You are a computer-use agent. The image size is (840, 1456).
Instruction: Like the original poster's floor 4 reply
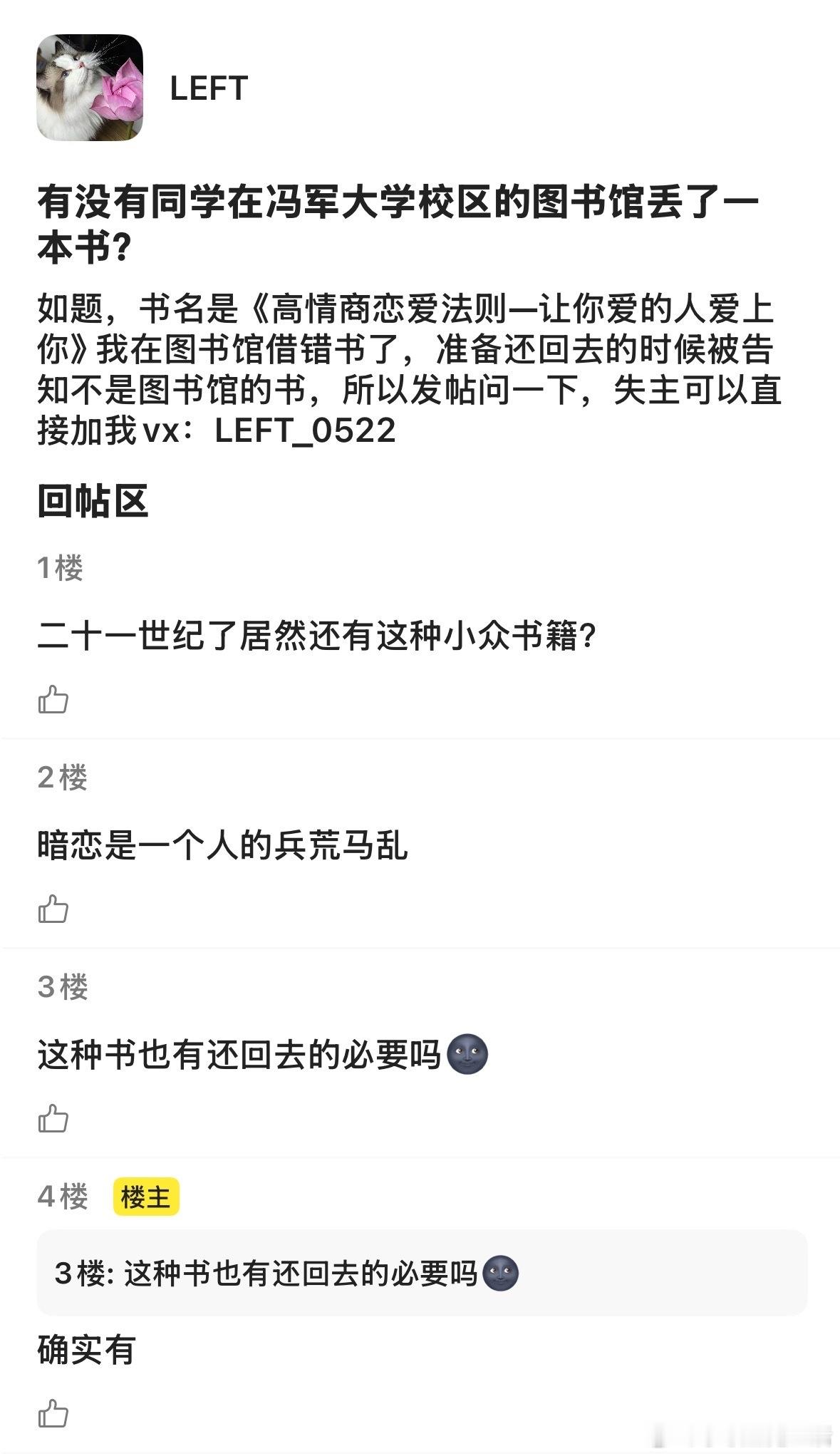tap(53, 1413)
